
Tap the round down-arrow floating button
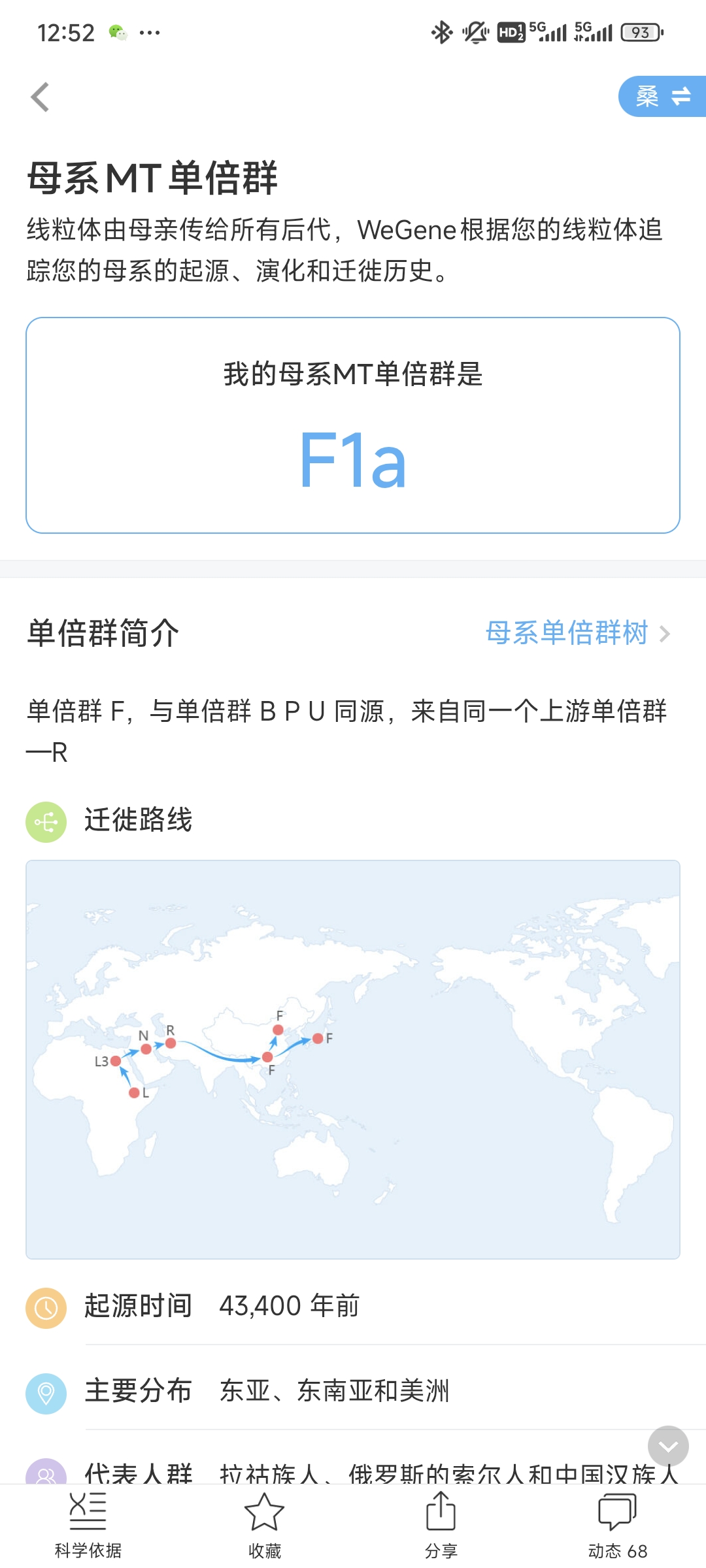667,1446
